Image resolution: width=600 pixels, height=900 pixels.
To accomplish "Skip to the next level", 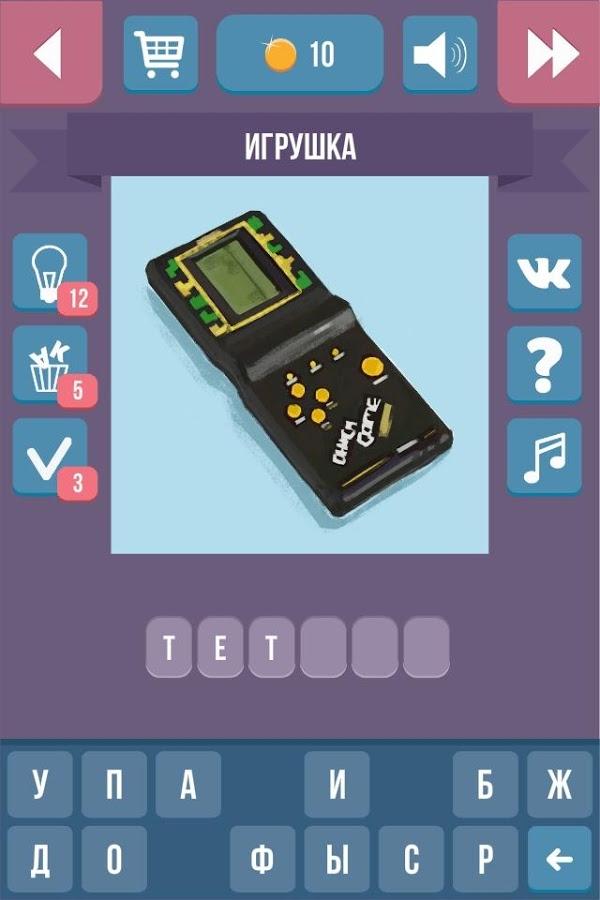I will [x=552, y=53].
